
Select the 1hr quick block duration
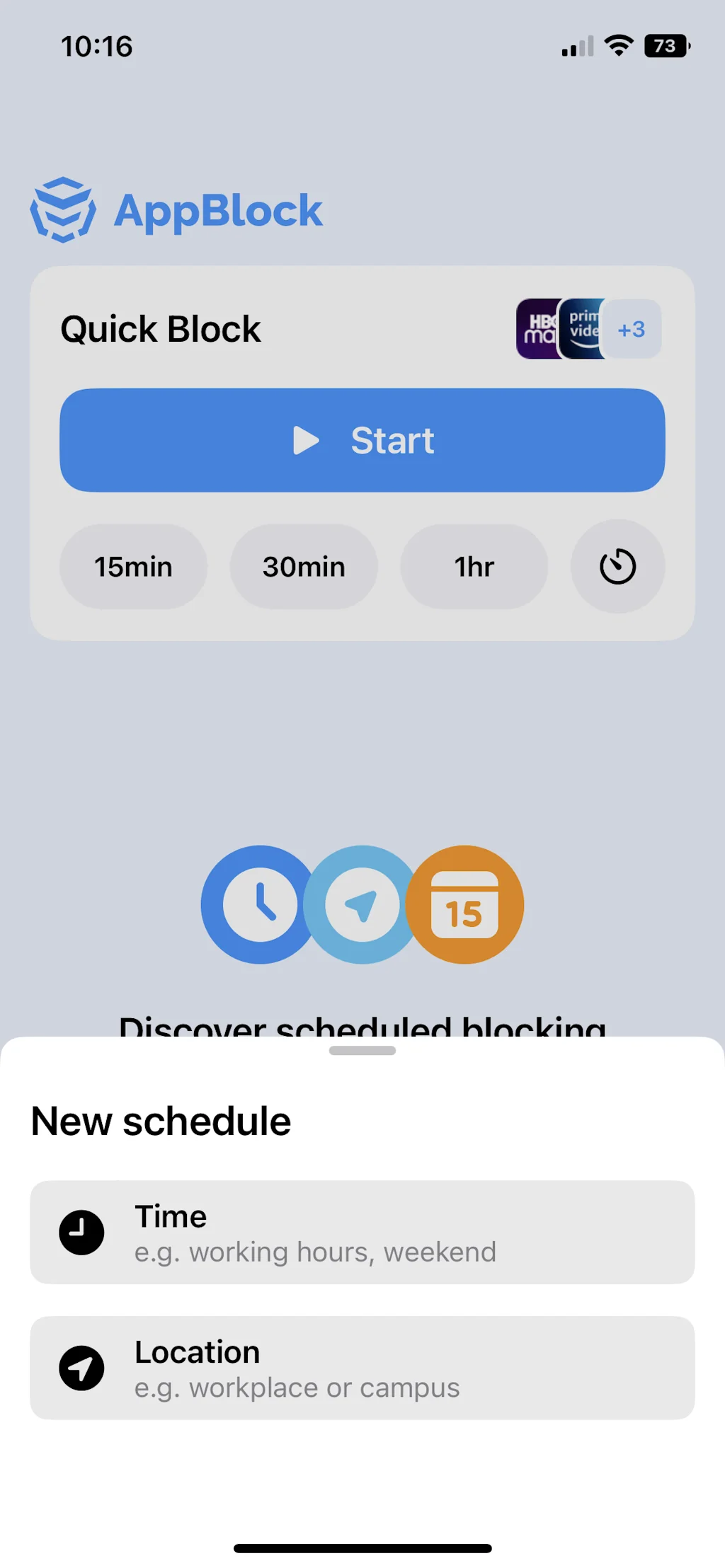pos(474,566)
